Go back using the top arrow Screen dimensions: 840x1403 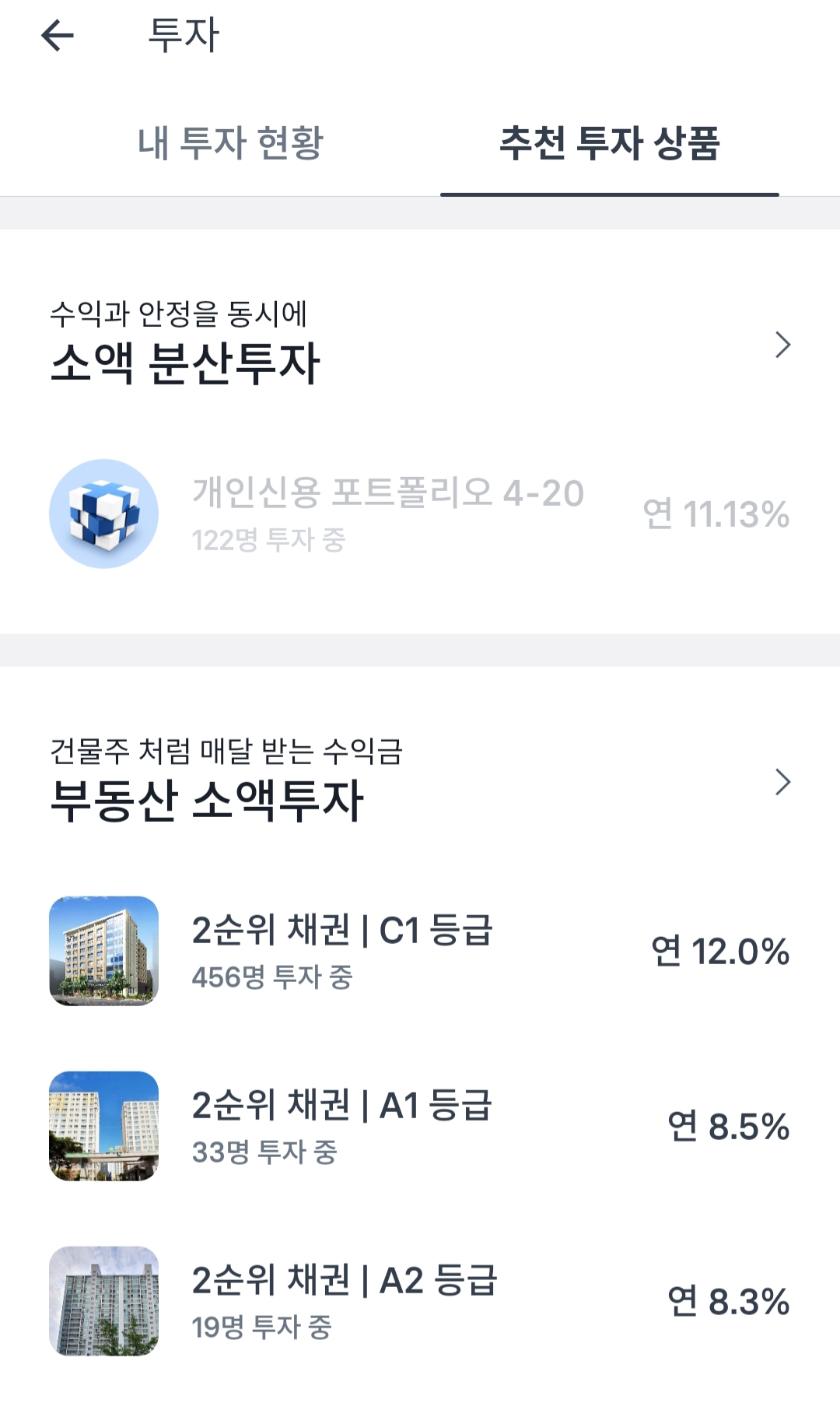click(57, 36)
